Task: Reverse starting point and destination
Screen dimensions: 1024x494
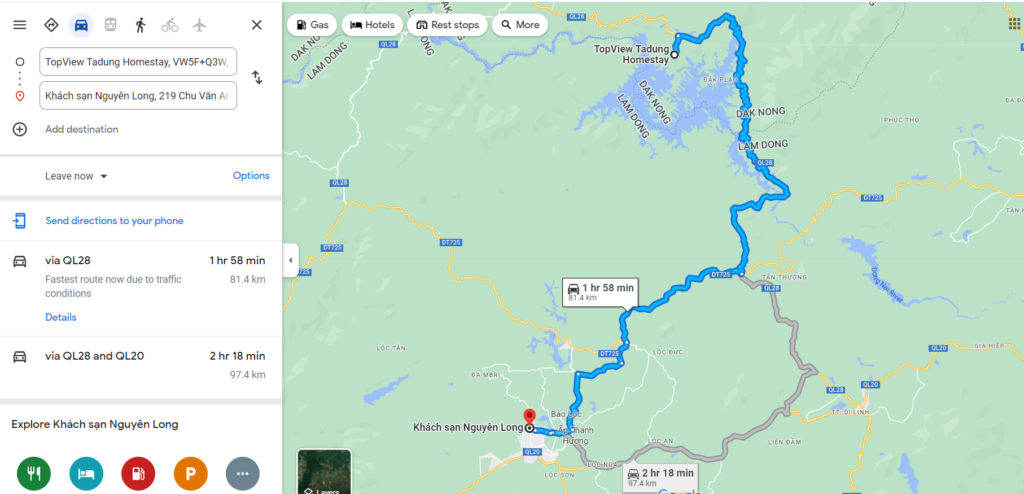Action: point(257,78)
